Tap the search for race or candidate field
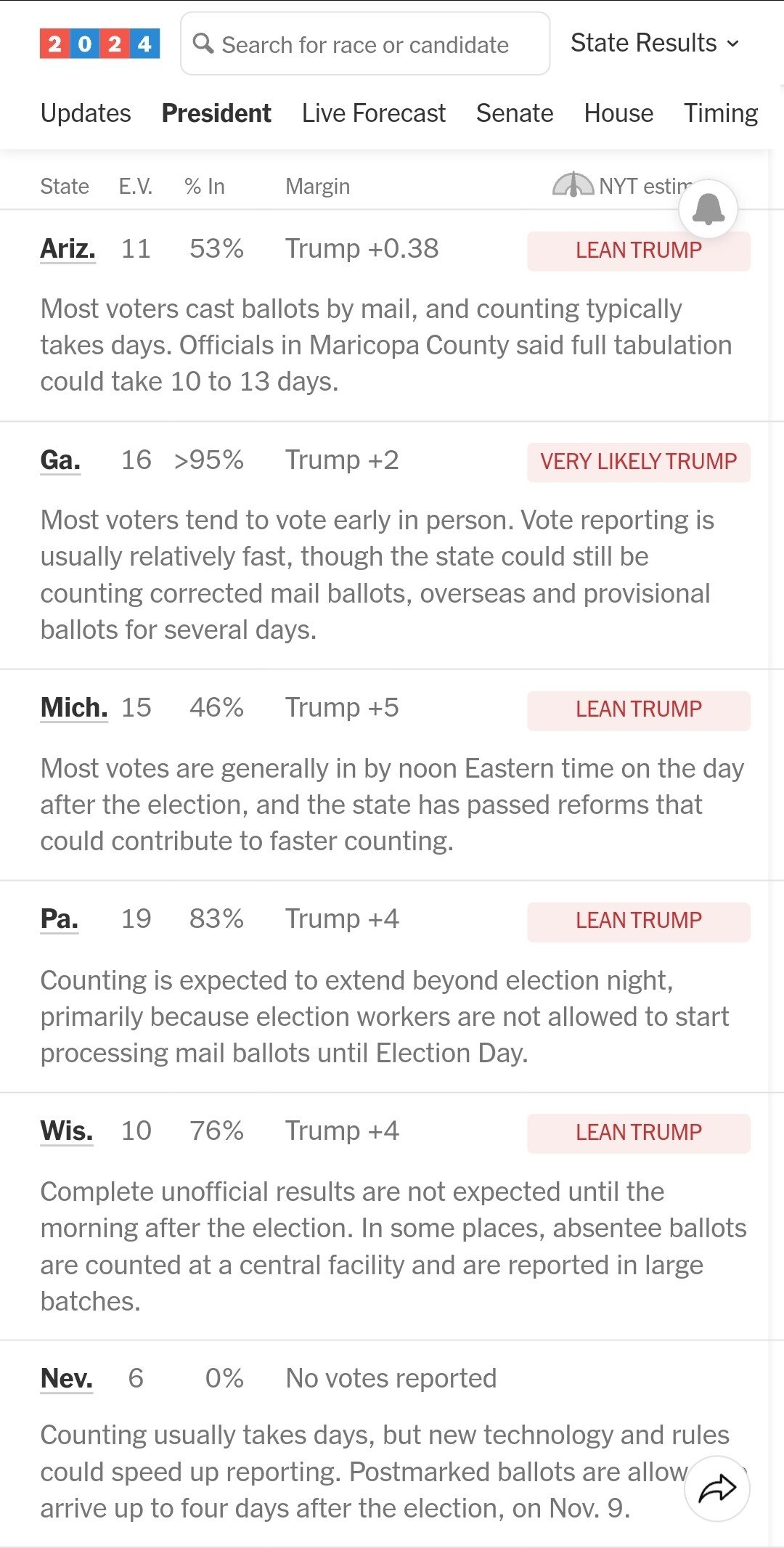This screenshot has width=784, height=1548. coord(364,44)
